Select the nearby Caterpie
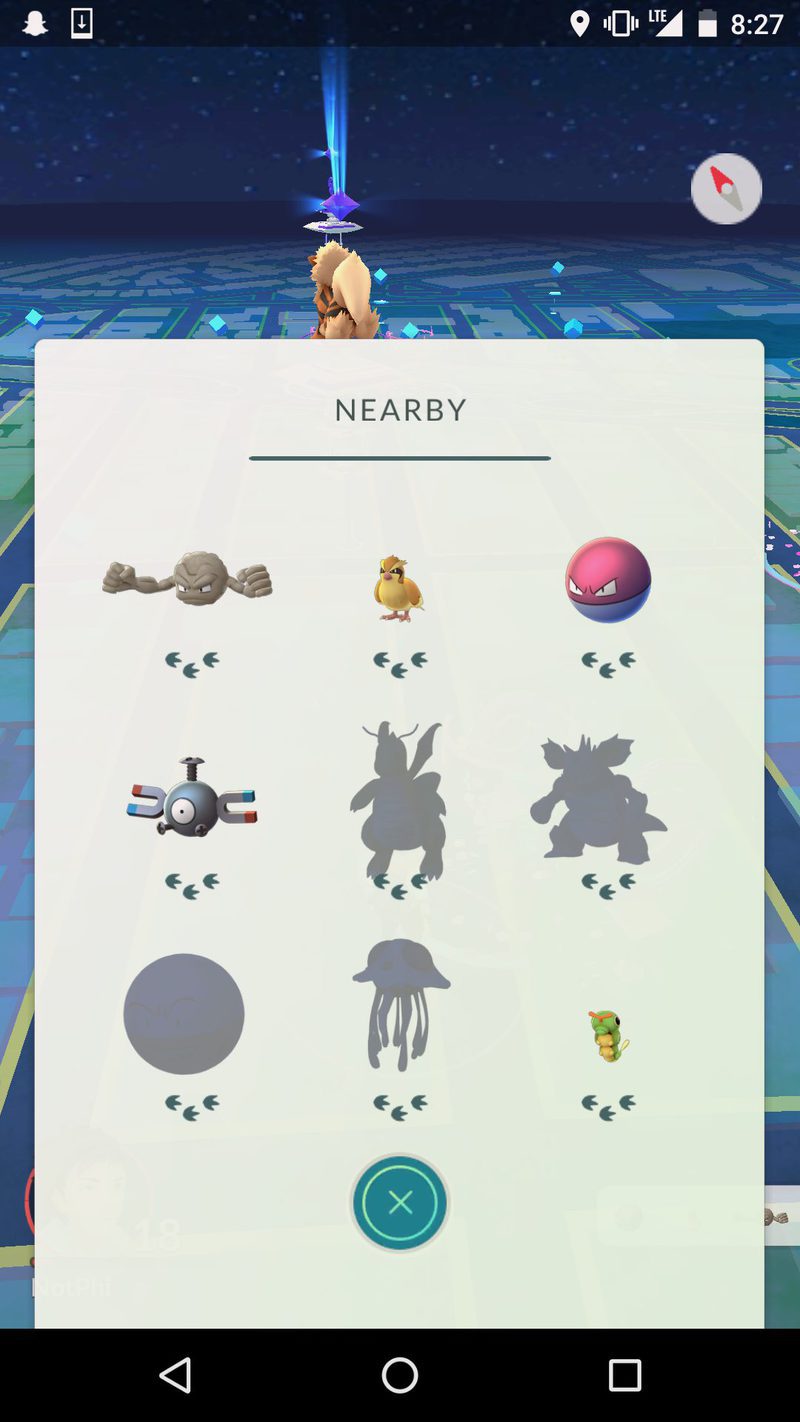The width and height of the screenshot is (800, 1422). pyautogui.click(x=608, y=1035)
